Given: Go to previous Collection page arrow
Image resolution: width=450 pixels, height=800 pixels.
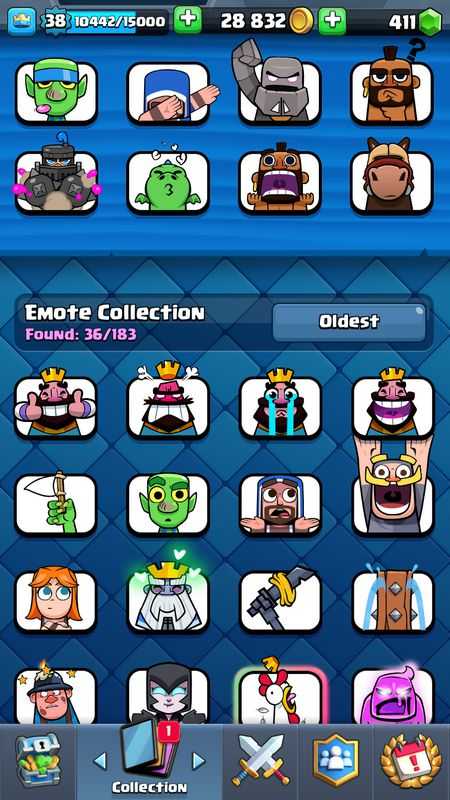Looking at the screenshot, I should coord(101,761).
